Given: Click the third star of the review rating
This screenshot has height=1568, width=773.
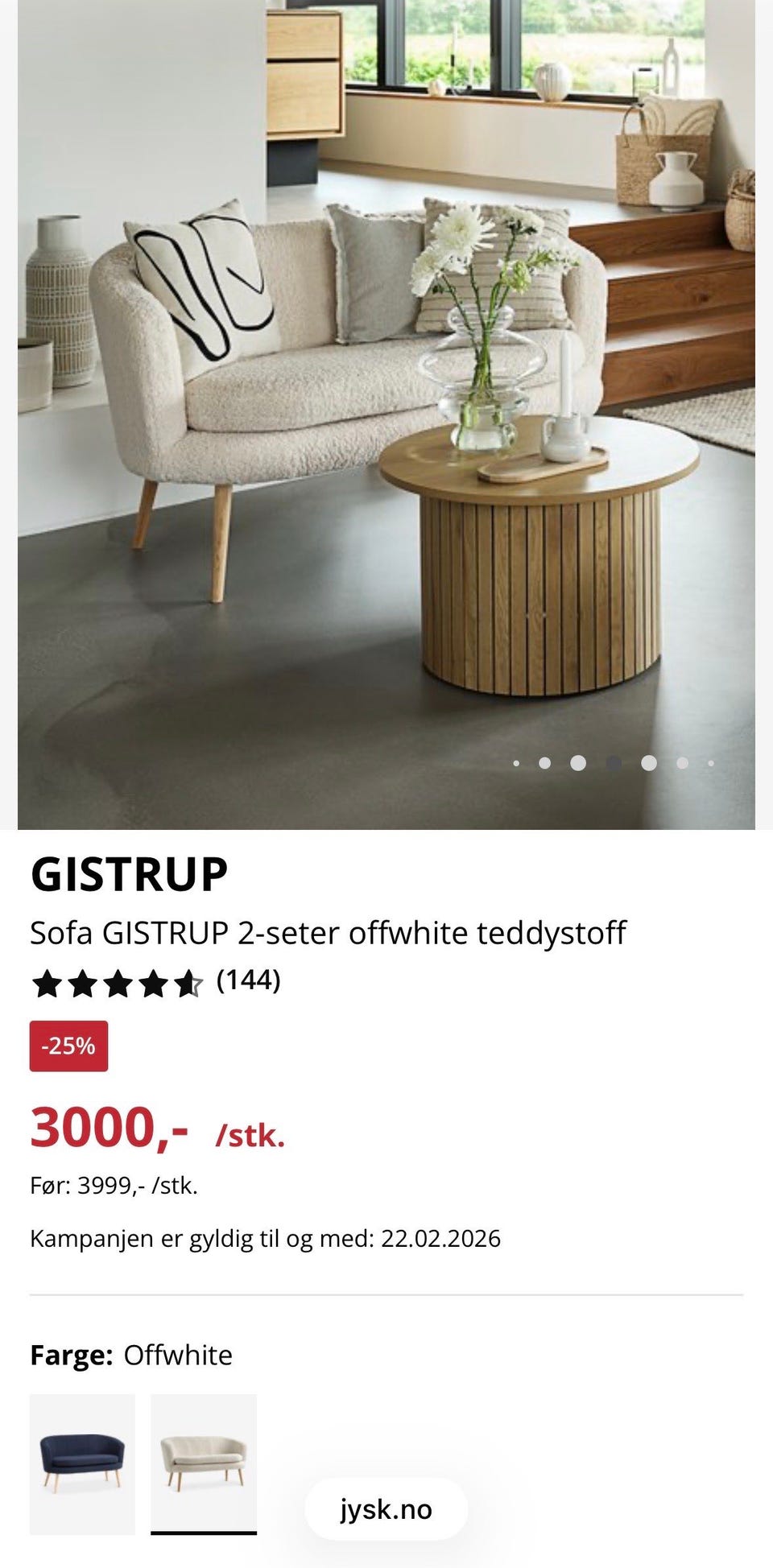Looking at the screenshot, I should (116, 984).
